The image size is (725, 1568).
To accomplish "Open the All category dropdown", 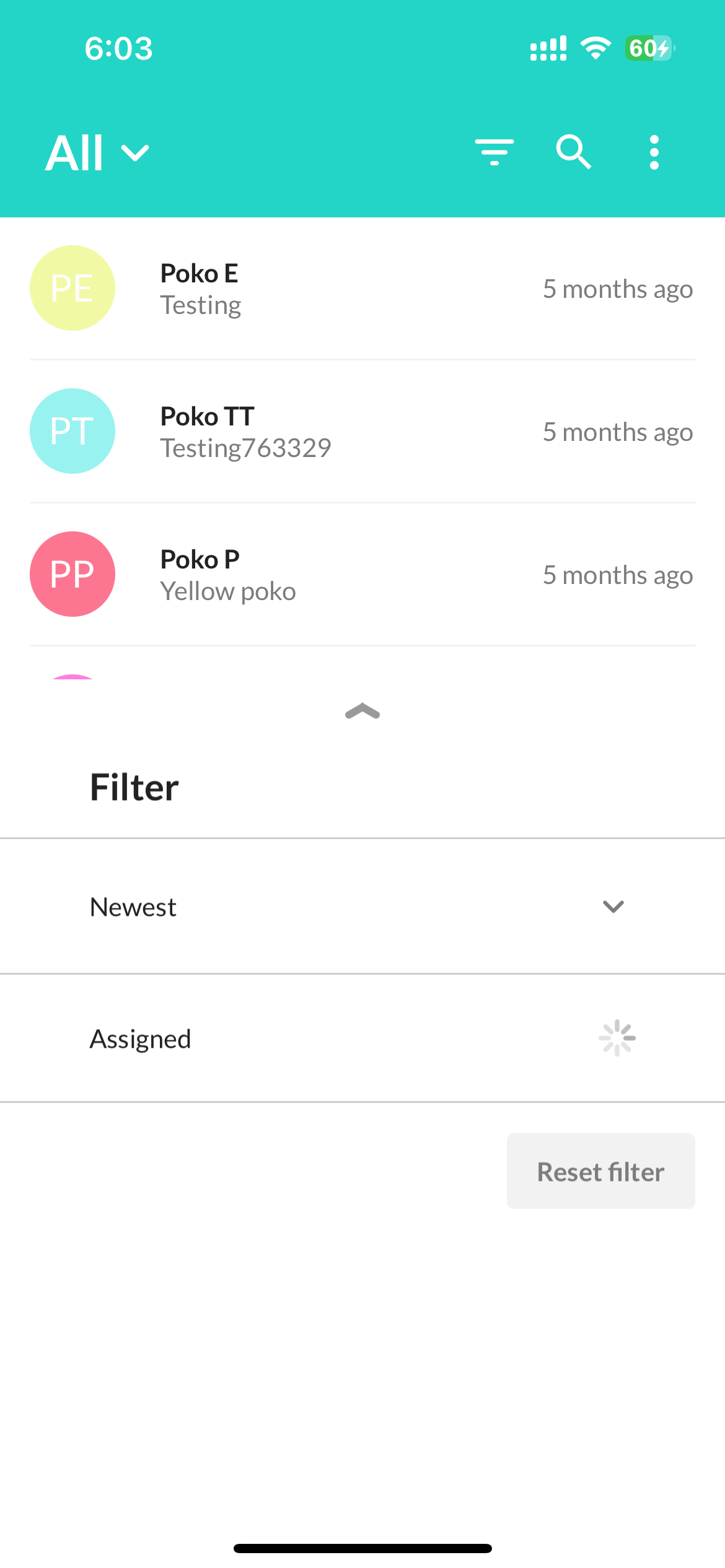I will coord(97,152).
